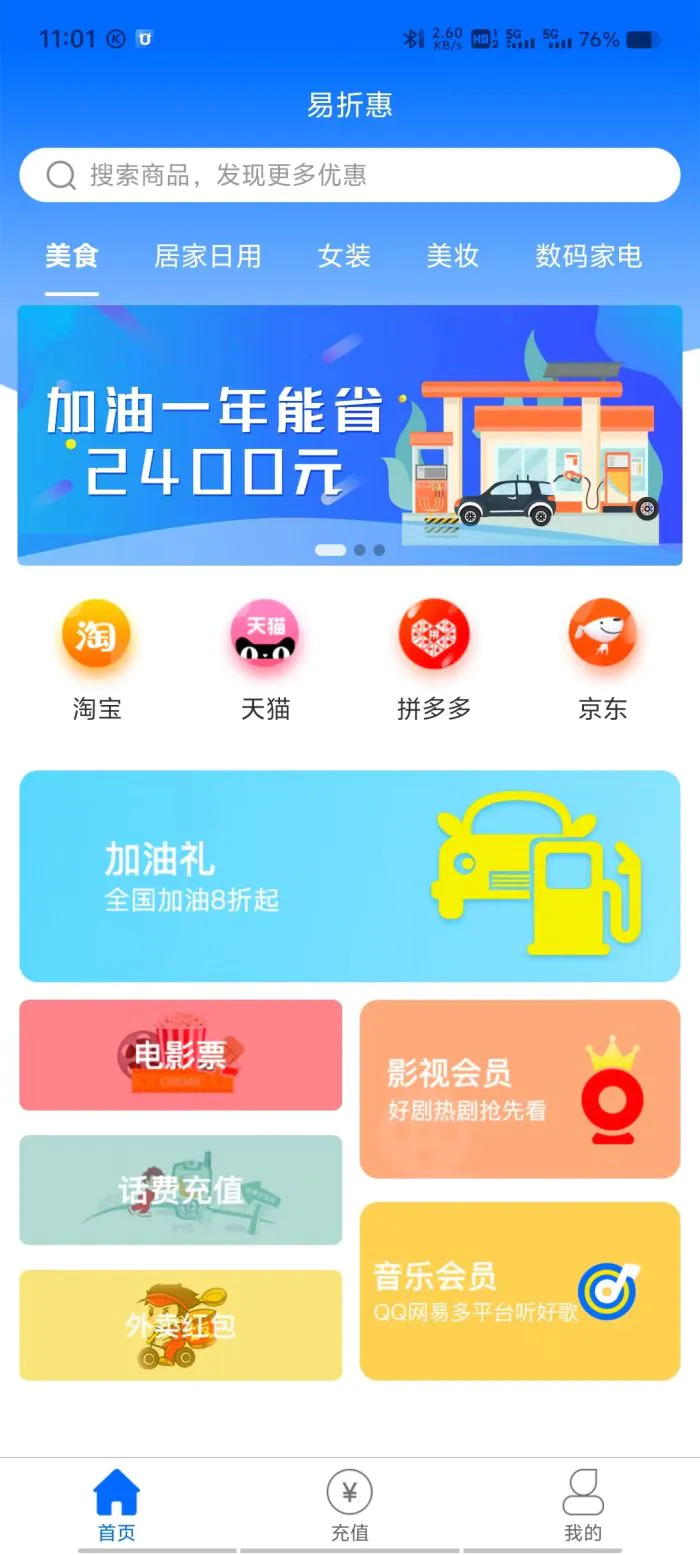Open the 音乐会员 card
This screenshot has width=700, height=1555.
coord(520,1291)
